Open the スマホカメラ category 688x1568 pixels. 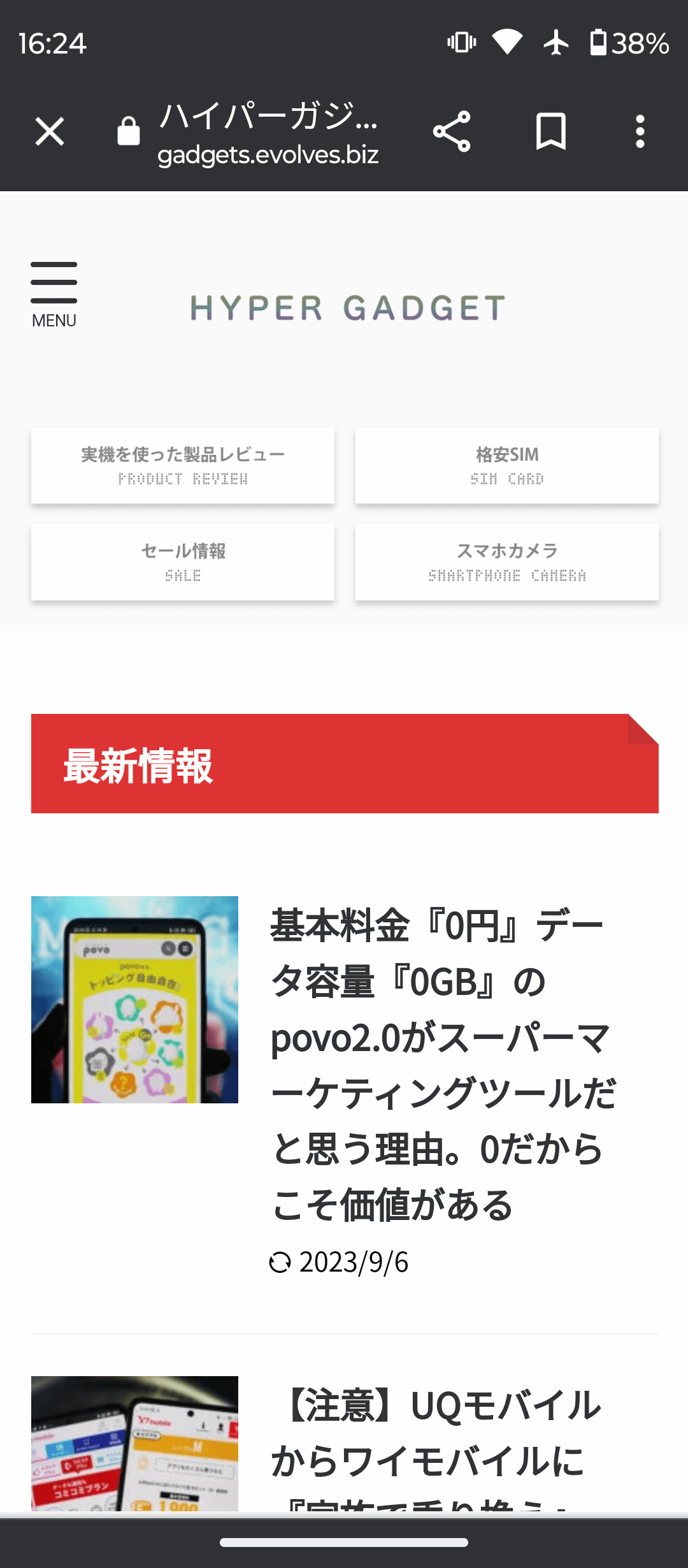pyautogui.click(x=507, y=562)
